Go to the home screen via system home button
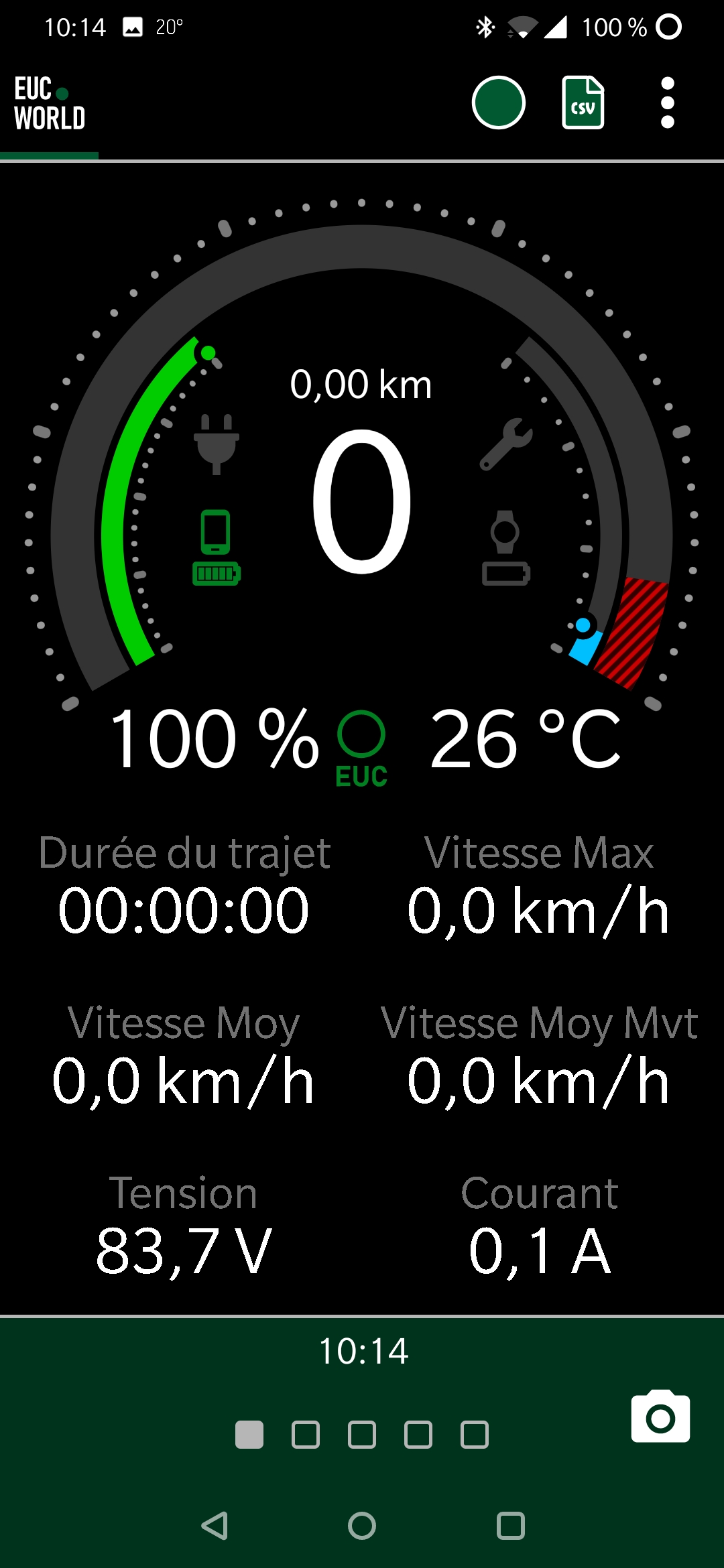 pos(362,1526)
